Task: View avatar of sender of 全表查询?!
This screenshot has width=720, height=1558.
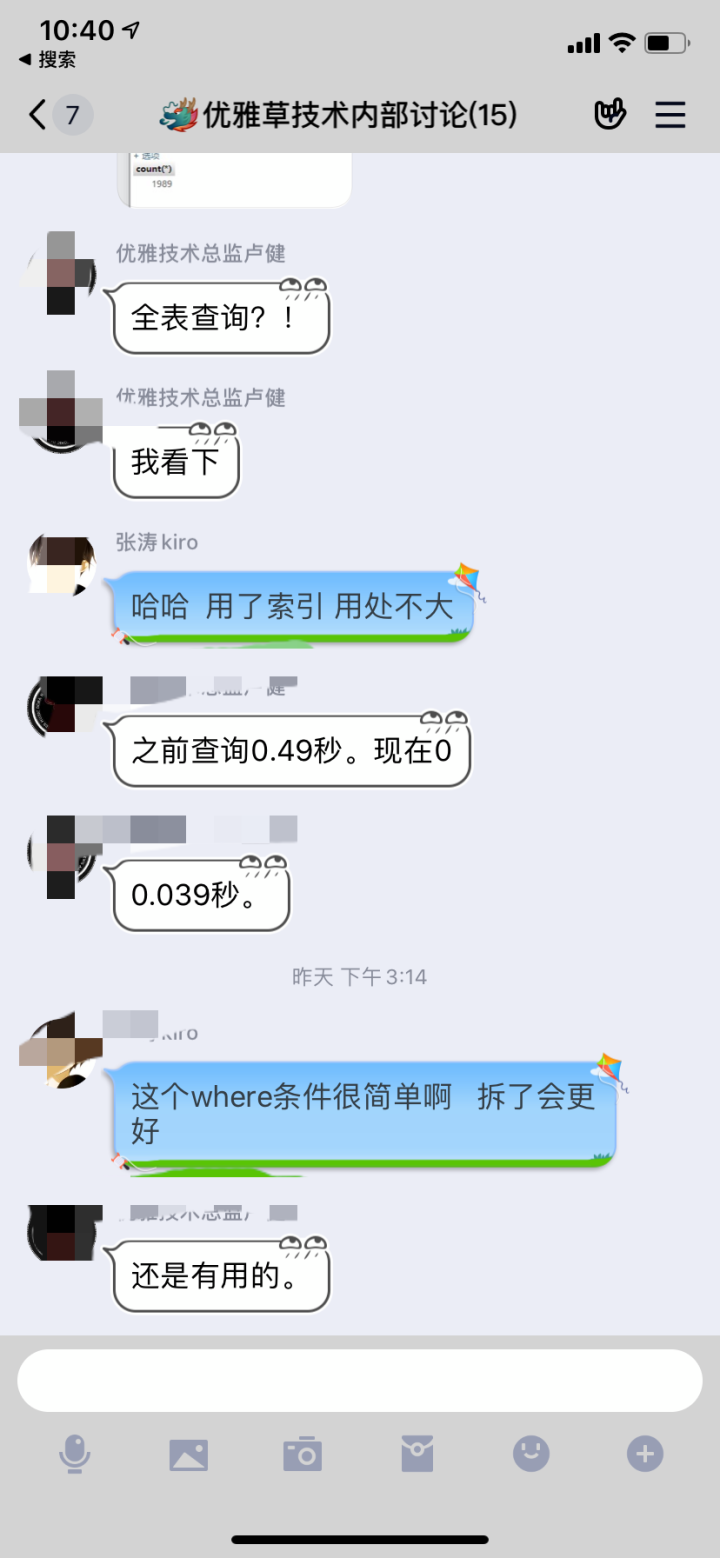Action: pyautogui.click(x=61, y=273)
